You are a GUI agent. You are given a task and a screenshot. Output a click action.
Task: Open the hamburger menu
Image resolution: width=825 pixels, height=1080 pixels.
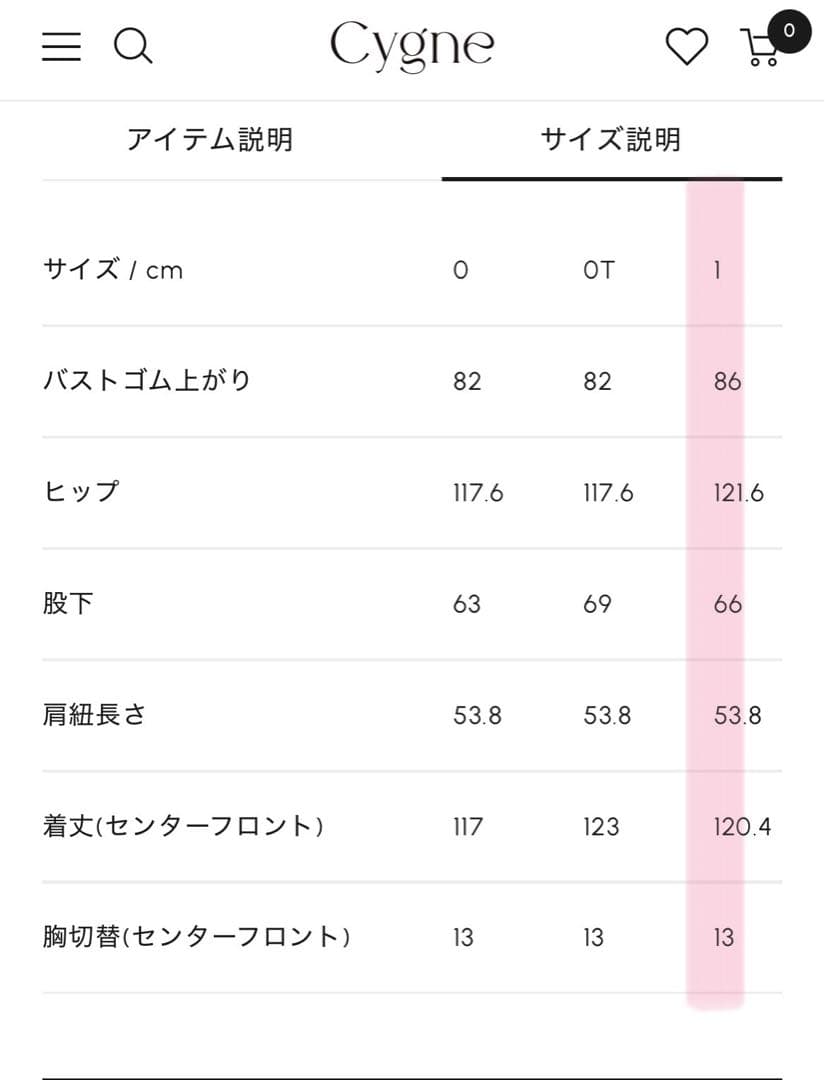coord(61,46)
